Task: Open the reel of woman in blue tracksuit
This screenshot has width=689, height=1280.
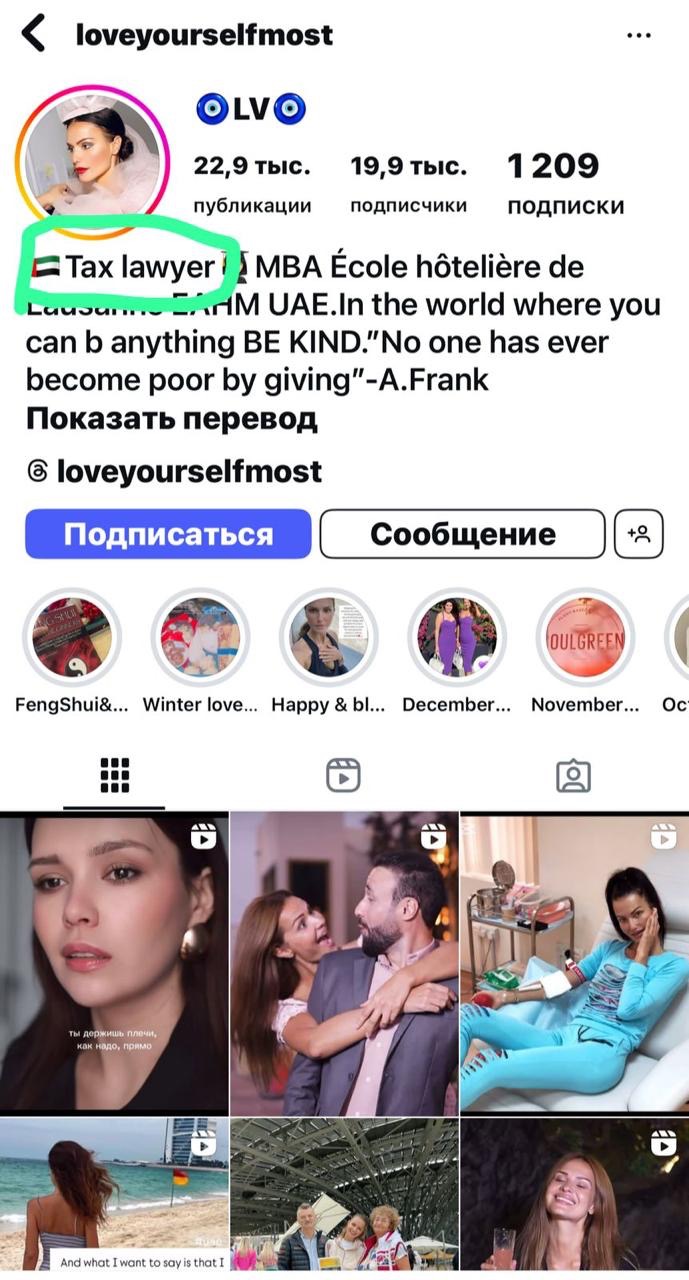Action: click(574, 963)
